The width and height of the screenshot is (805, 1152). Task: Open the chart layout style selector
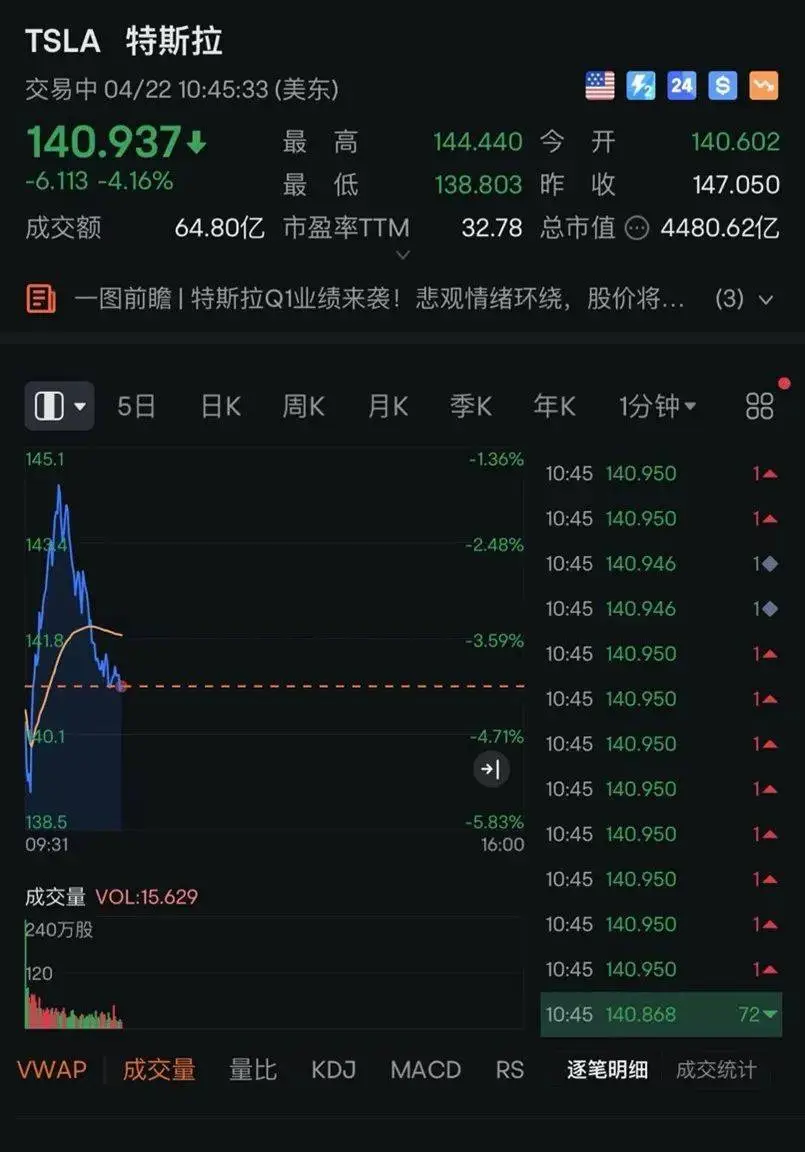[58, 406]
